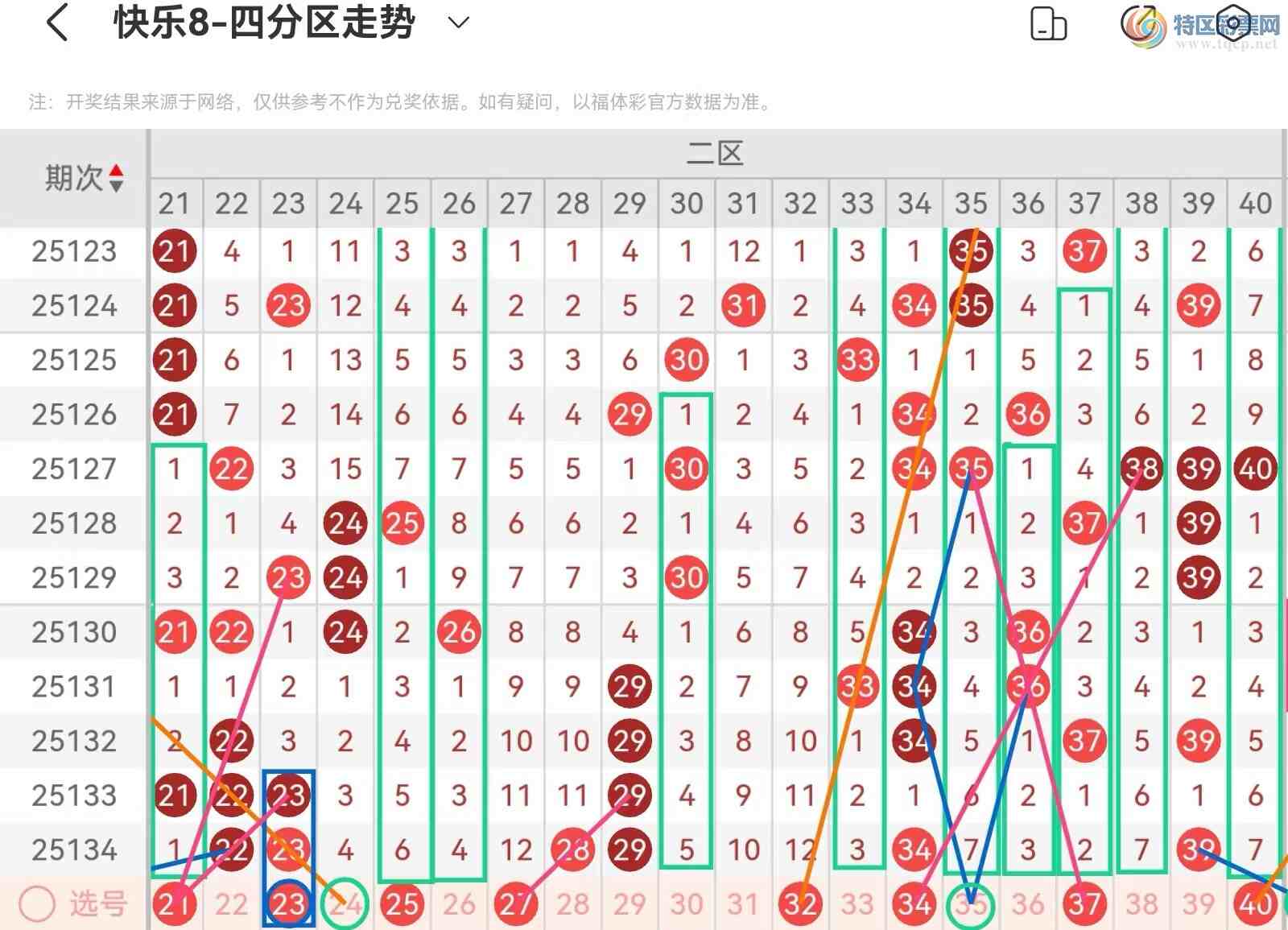Add number 31 in the 选号 row
Image resolution: width=1288 pixels, height=930 pixels.
point(743,904)
